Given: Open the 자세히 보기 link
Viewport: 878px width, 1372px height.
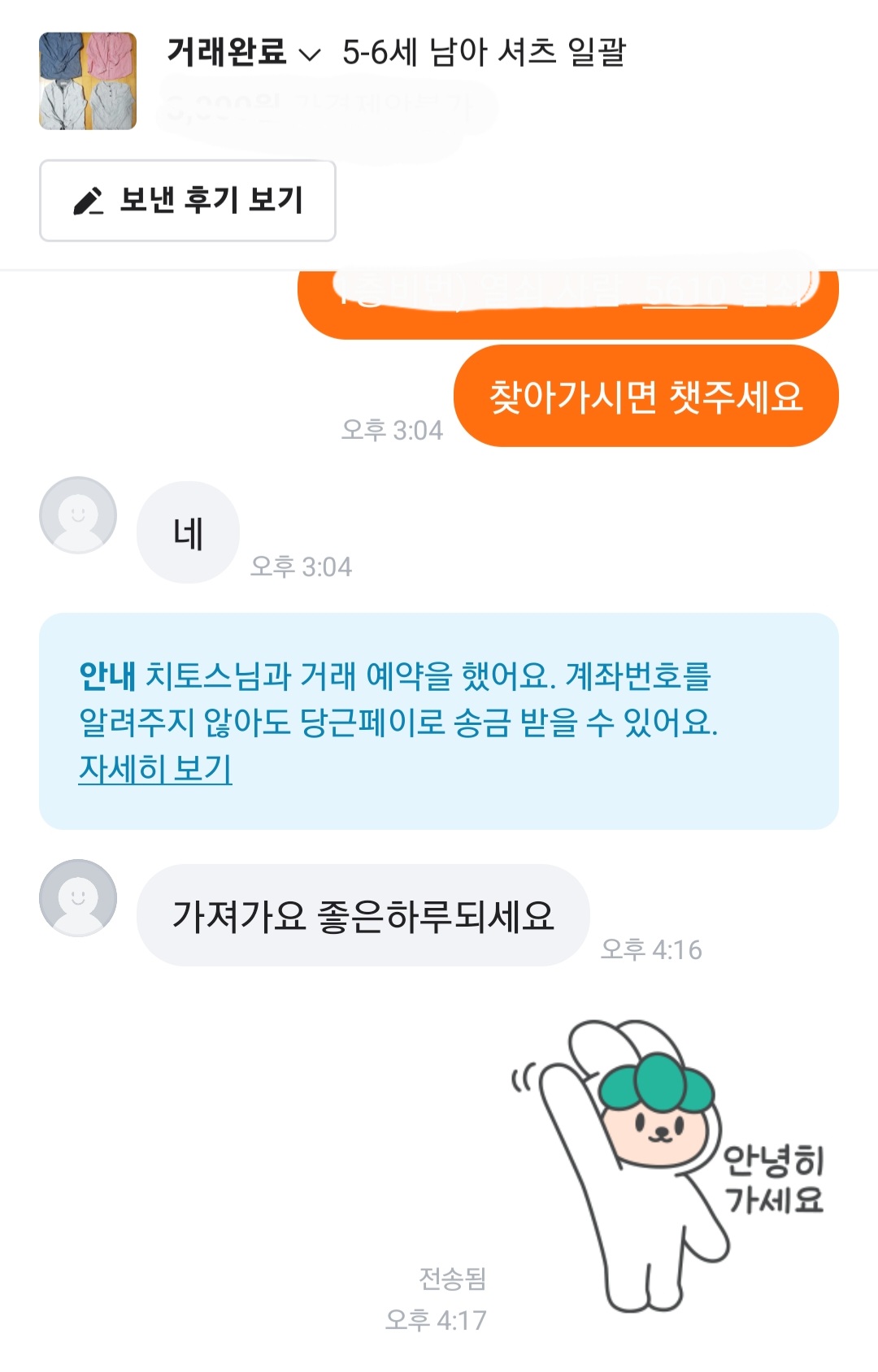Looking at the screenshot, I should click(x=155, y=768).
